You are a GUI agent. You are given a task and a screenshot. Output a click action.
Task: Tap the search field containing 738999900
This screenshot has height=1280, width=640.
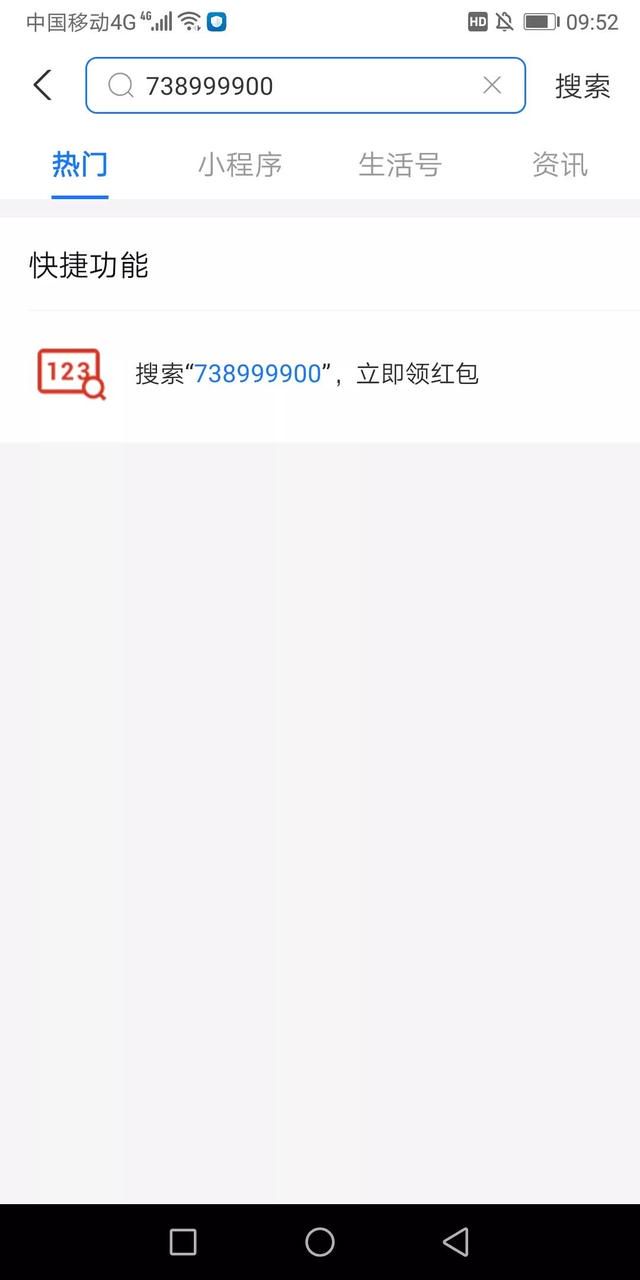click(305, 86)
